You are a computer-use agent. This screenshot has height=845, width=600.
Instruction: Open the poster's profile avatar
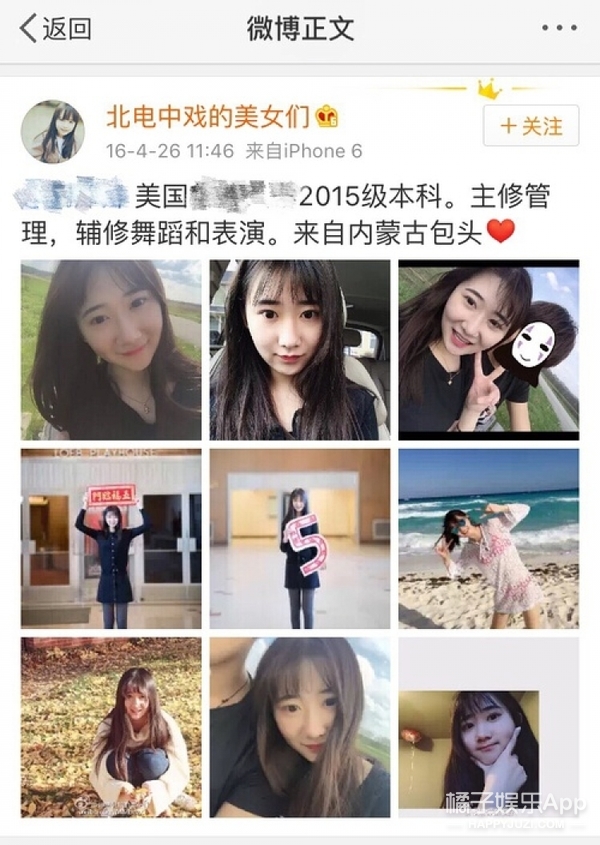(x=53, y=131)
